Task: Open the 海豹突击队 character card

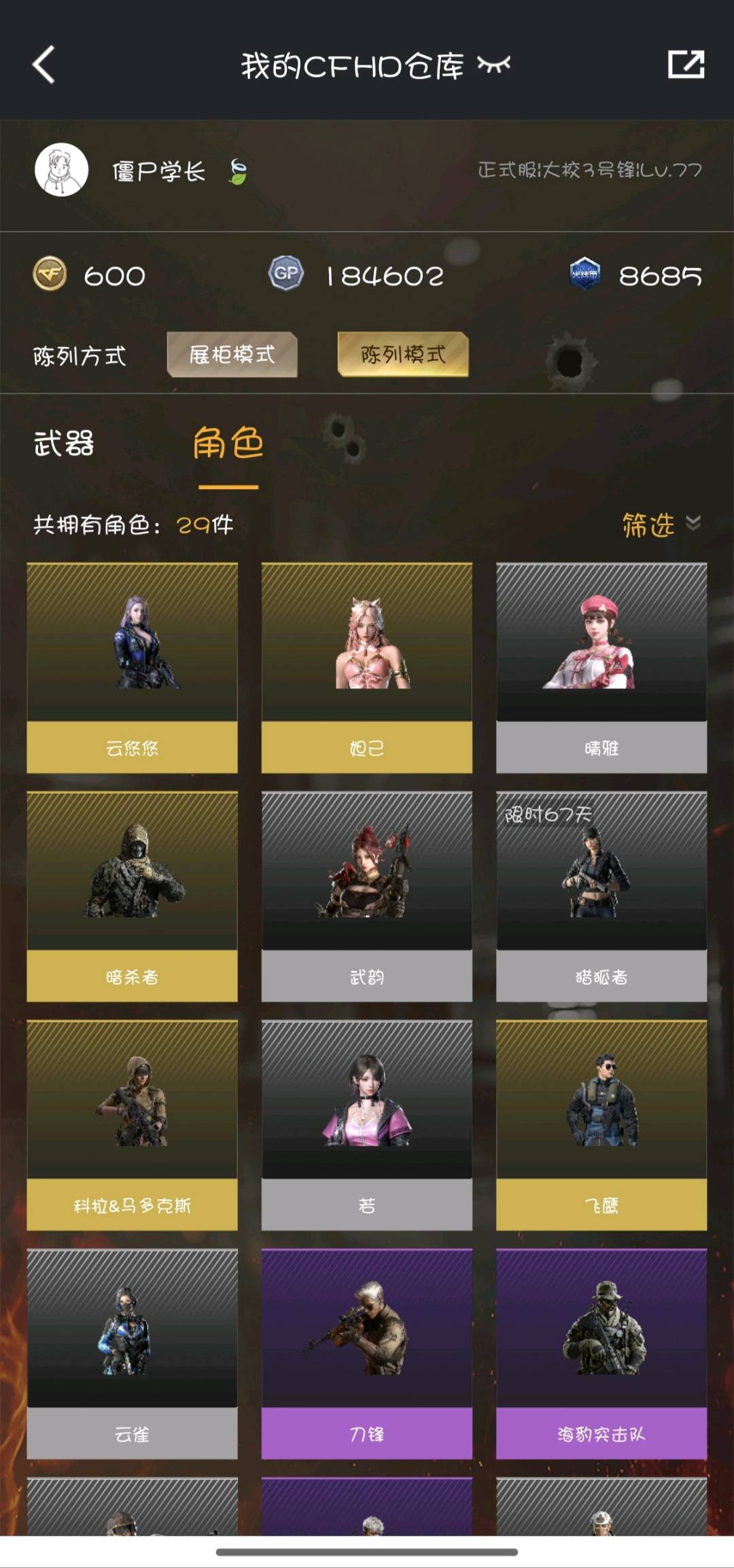Action: pos(601,1354)
